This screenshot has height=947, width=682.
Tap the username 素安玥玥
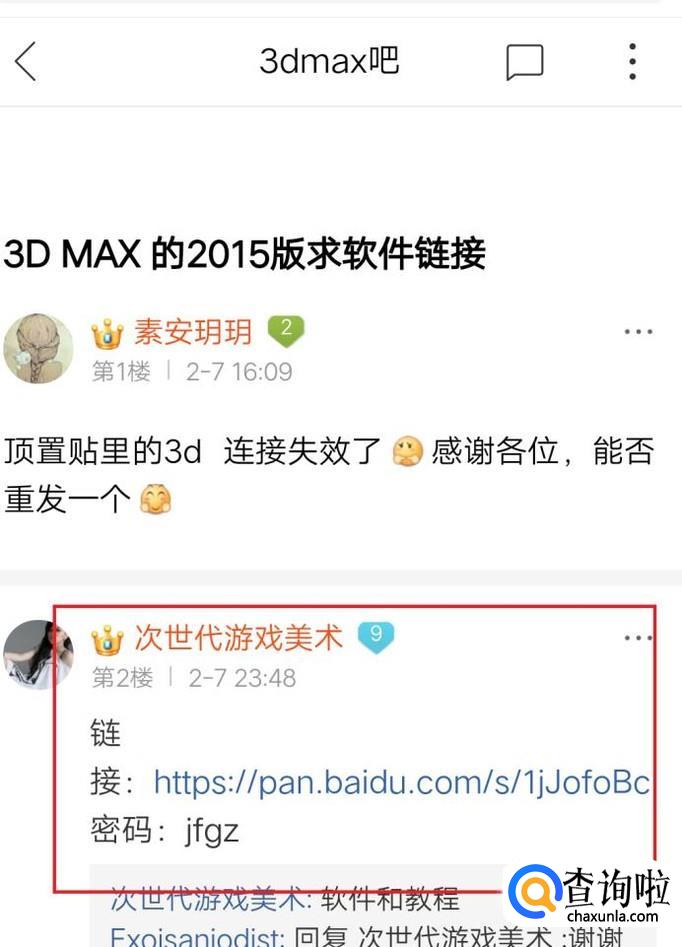click(x=193, y=332)
